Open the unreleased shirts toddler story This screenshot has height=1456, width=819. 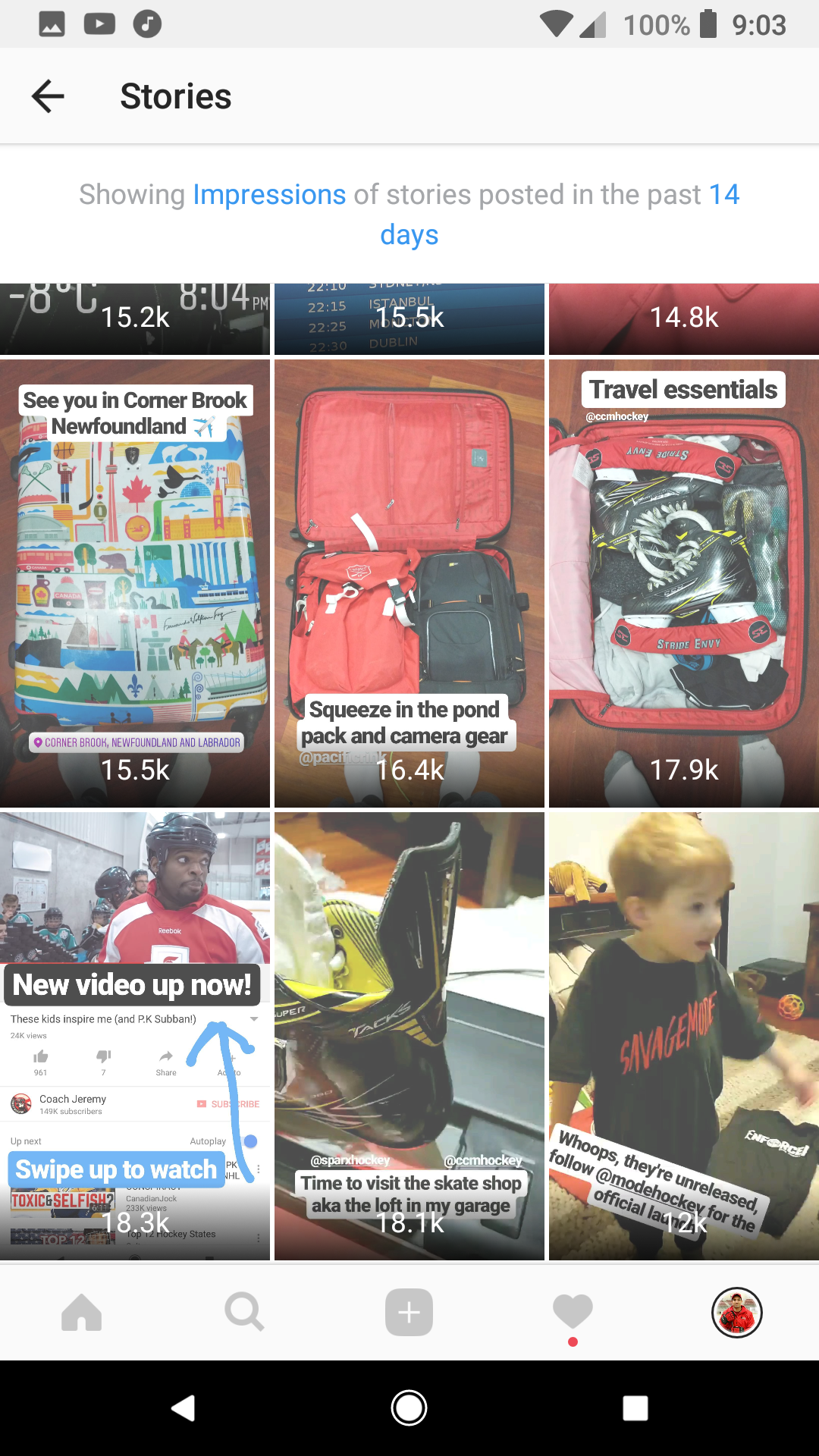pos(684,1036)
